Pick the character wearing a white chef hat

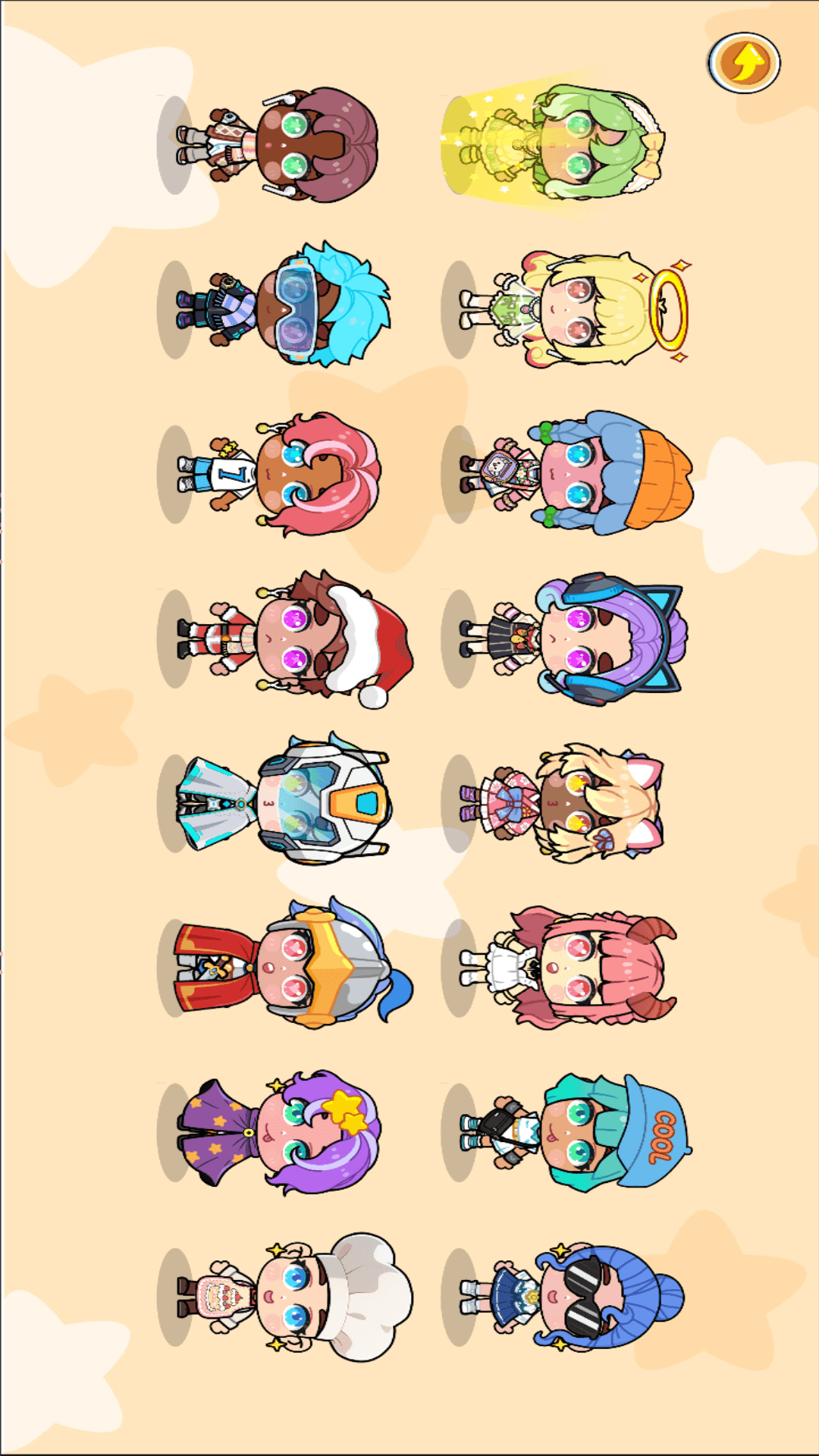303,1297
